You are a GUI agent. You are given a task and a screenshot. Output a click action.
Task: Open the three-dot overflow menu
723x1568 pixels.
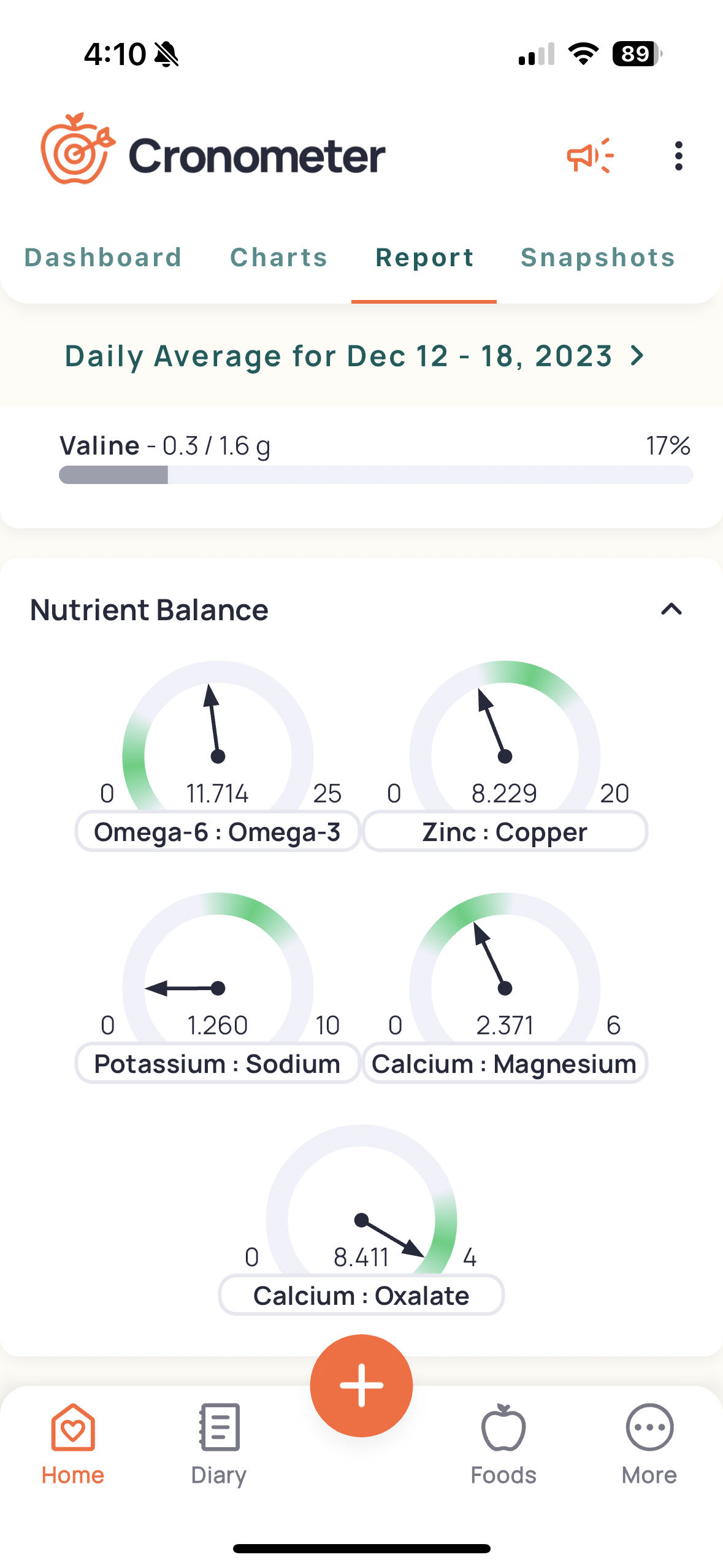click(x=678, y=155)
